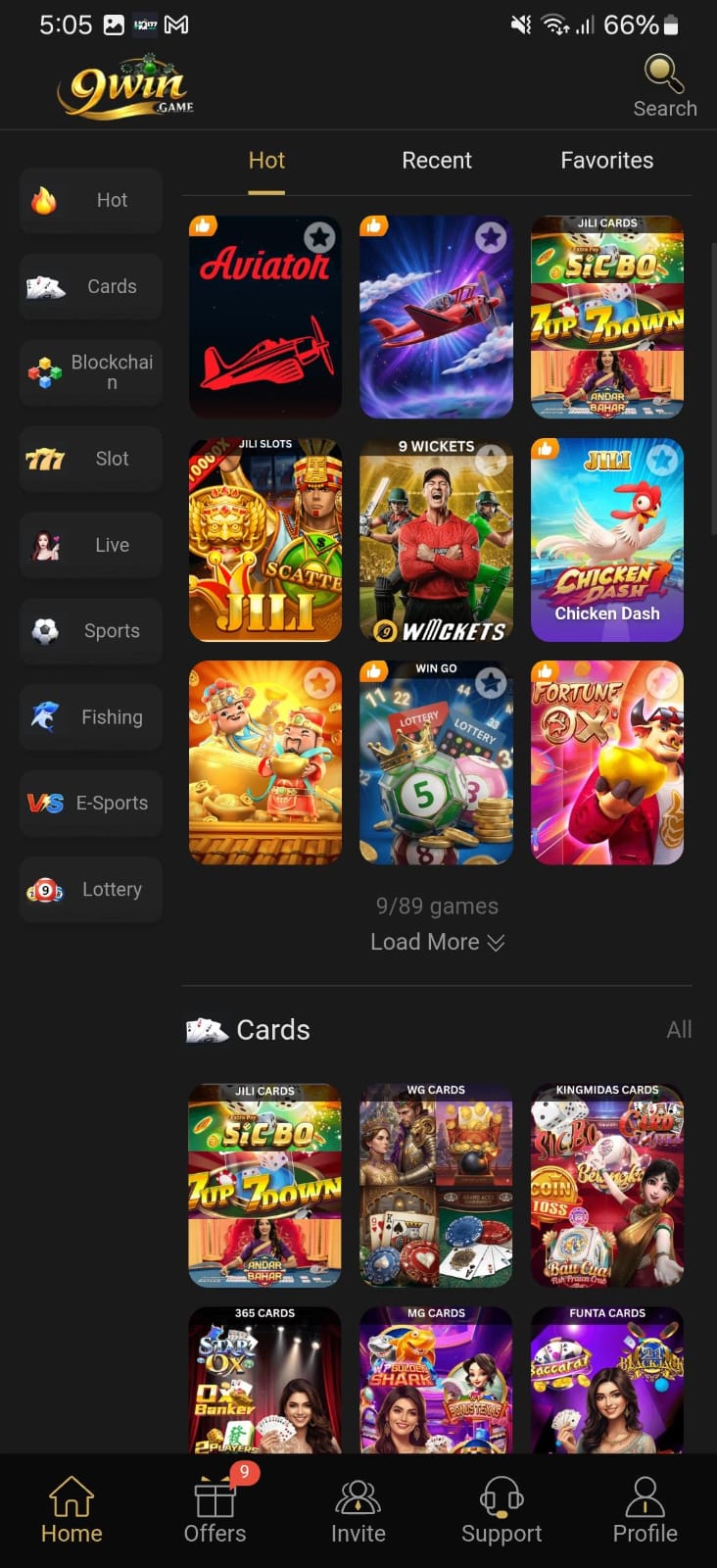The width and height of the screenshot is (717, 1568).
Task: Open the Live games category
Action: pyautogui.click(x=91, y=545)
